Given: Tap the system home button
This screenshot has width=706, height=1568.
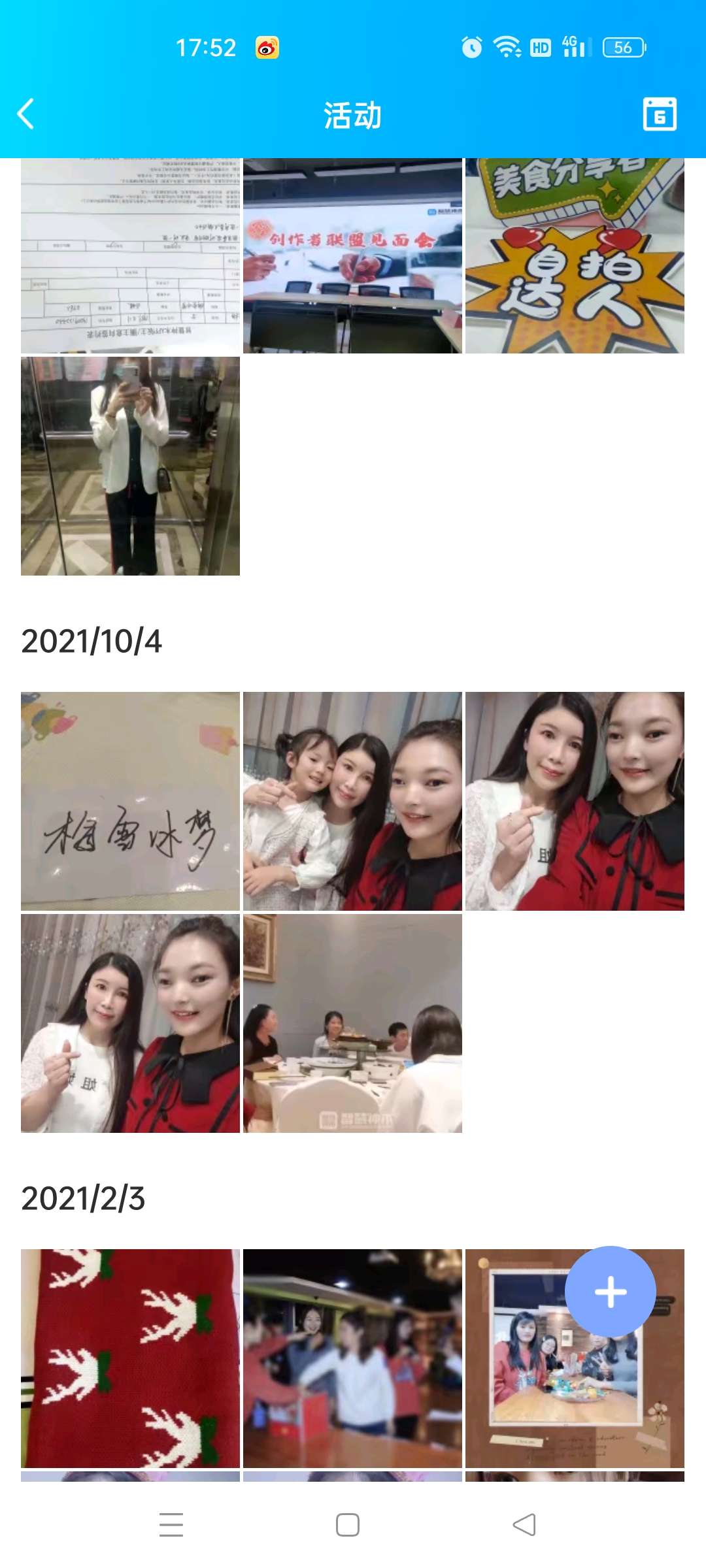Looking at the screenshot, I should pos(347,1525).
